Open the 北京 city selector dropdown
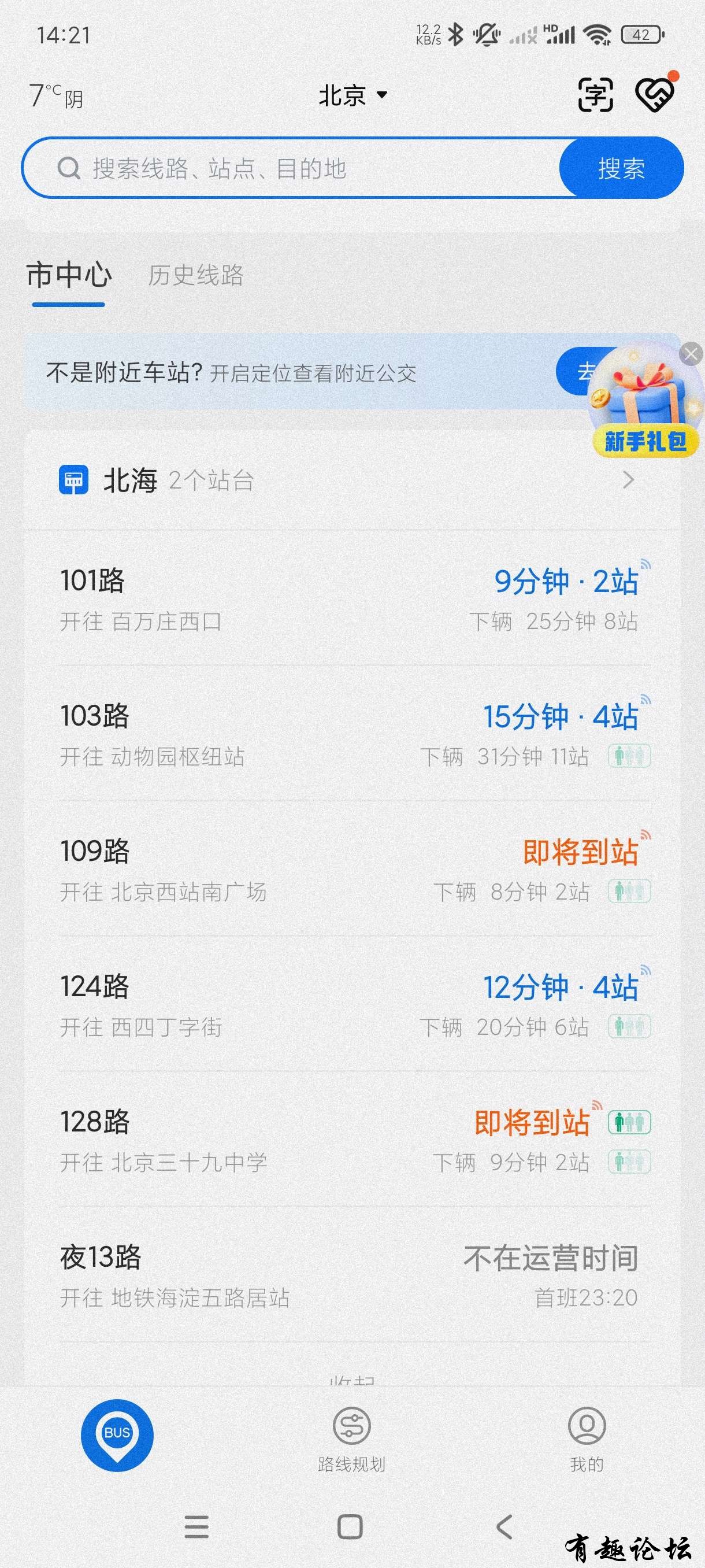The height and width of the screenshot is (1568, 705). pyautogui.click(x=353, y=95)
